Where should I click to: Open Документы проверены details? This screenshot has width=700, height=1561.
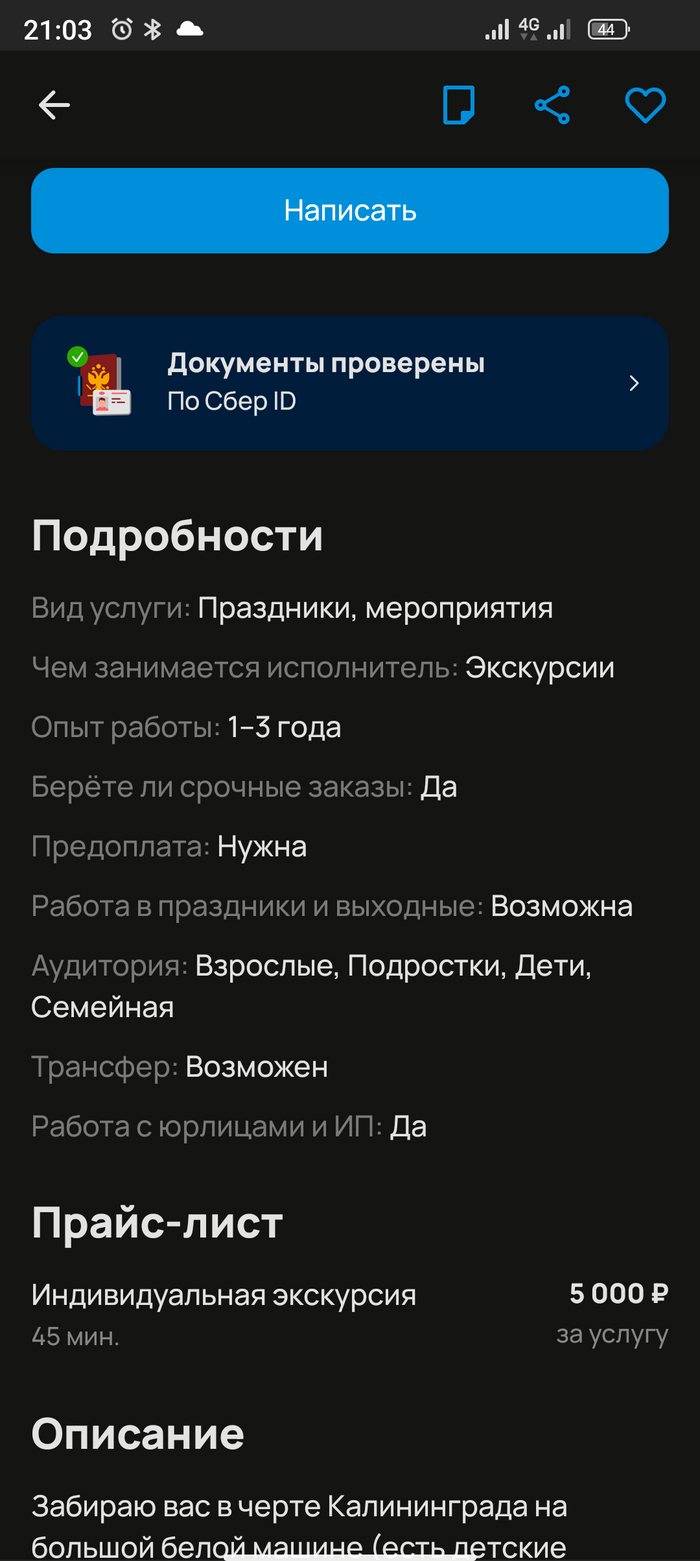[350, 383]
